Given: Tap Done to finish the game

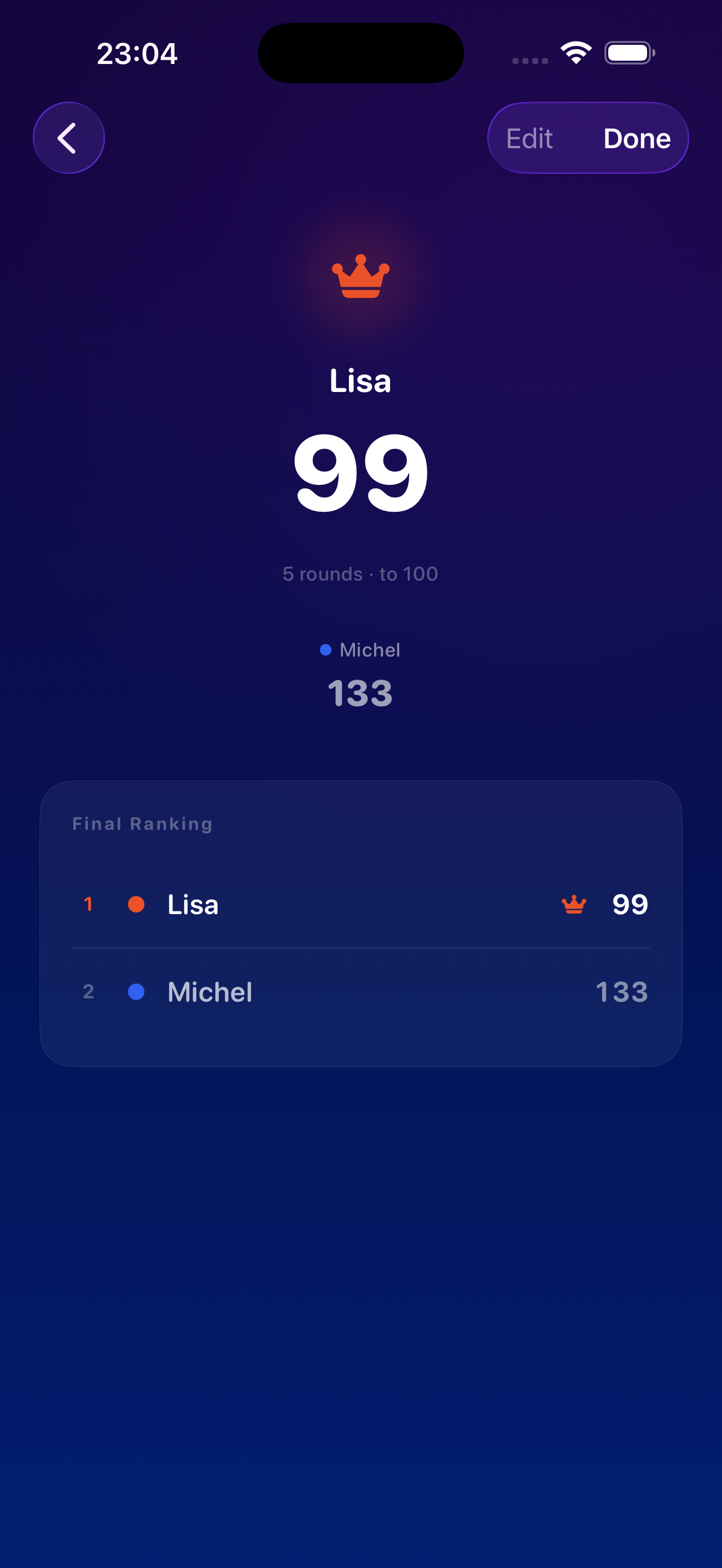Looking at the screenshot, I should click(636, 139).
